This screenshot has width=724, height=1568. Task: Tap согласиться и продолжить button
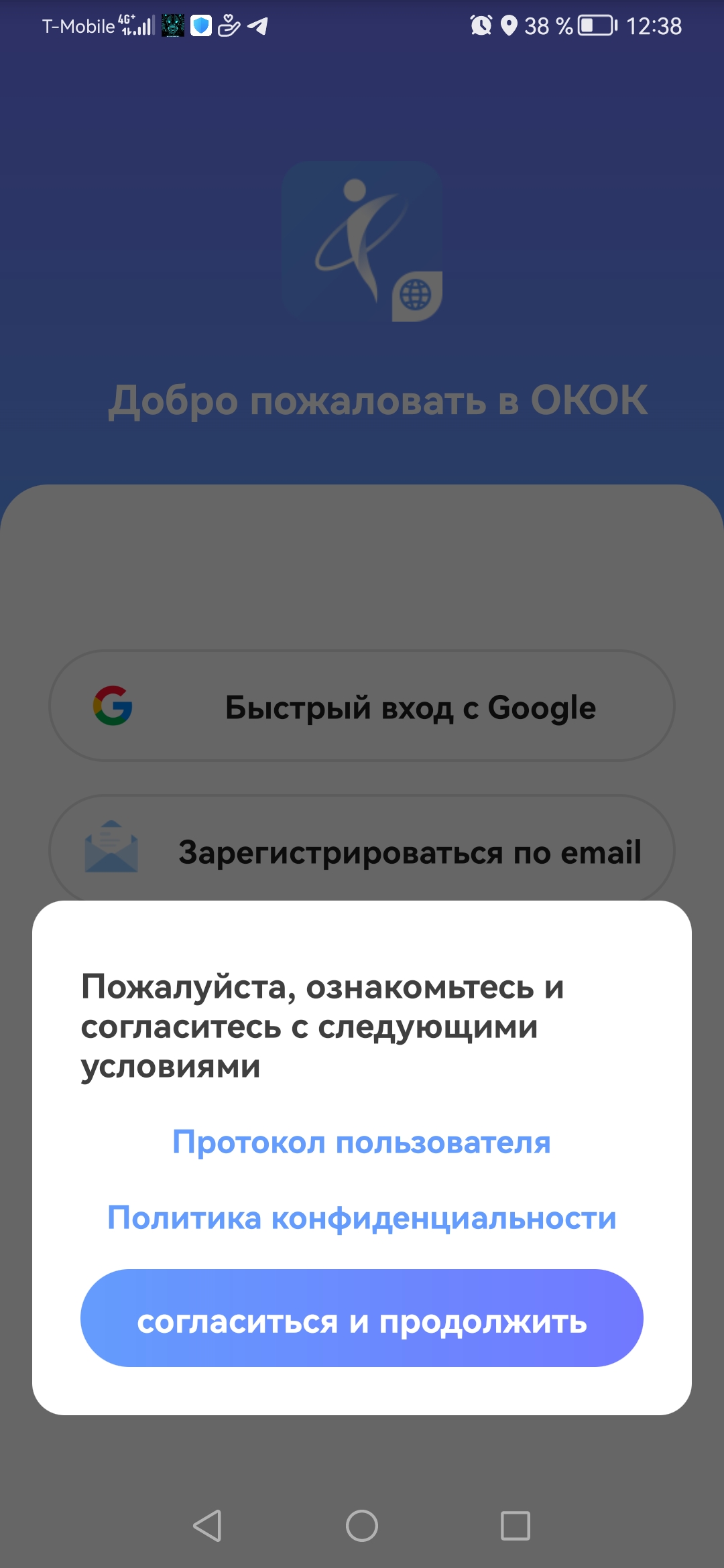click(x=361, y=1318)
